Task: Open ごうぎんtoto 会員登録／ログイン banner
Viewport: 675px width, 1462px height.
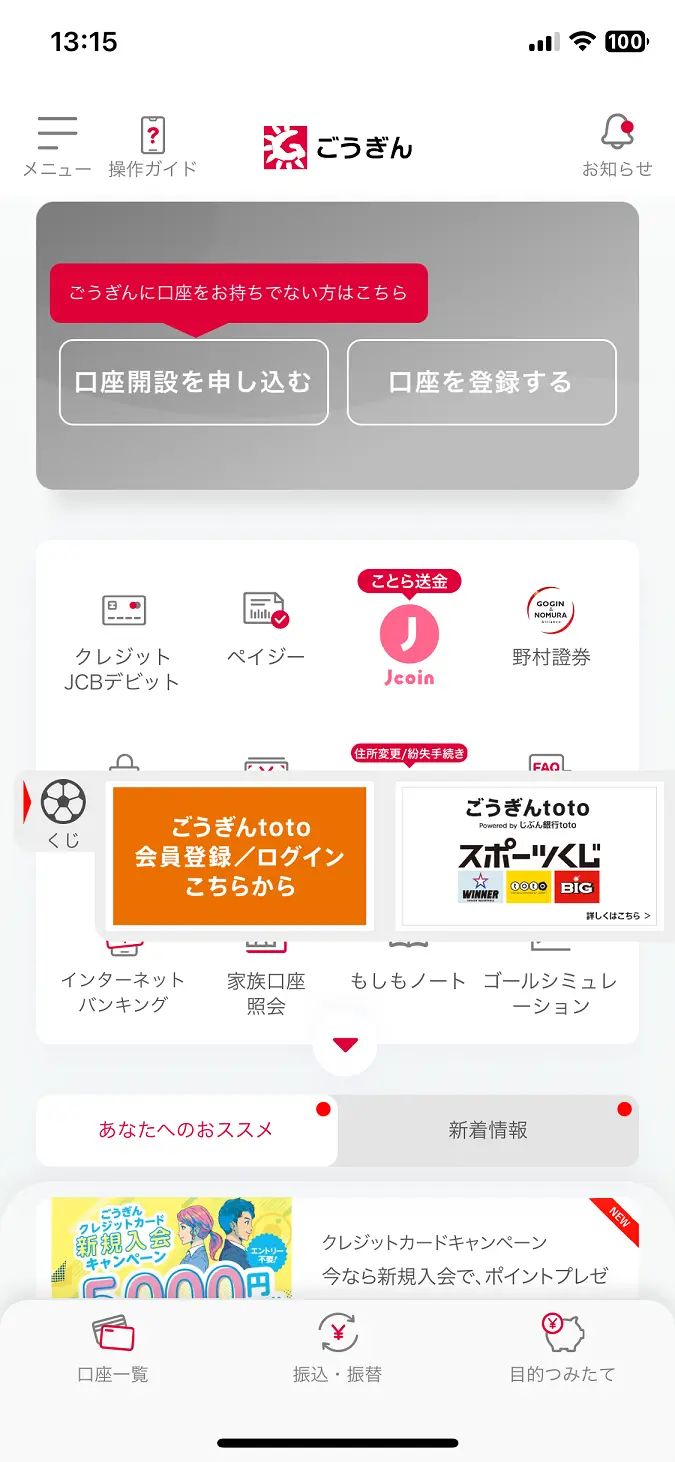Action: point(240,856)
